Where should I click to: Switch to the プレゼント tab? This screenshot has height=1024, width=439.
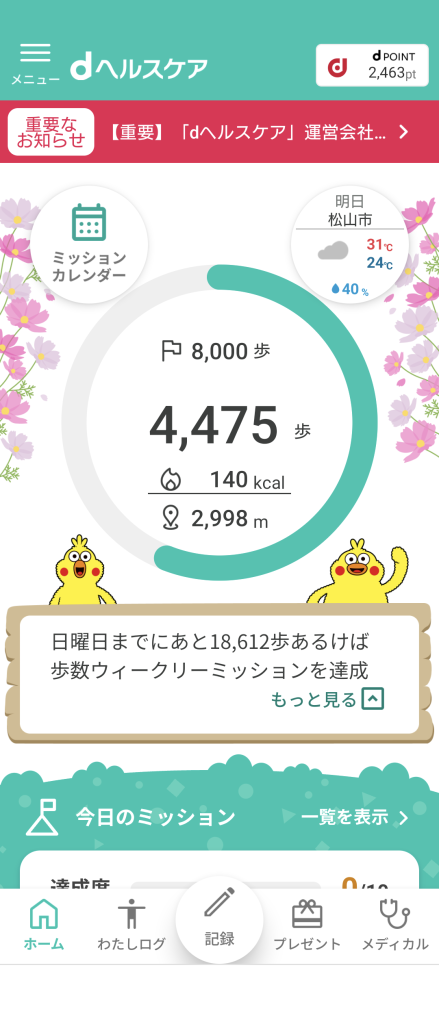point(307,924)
